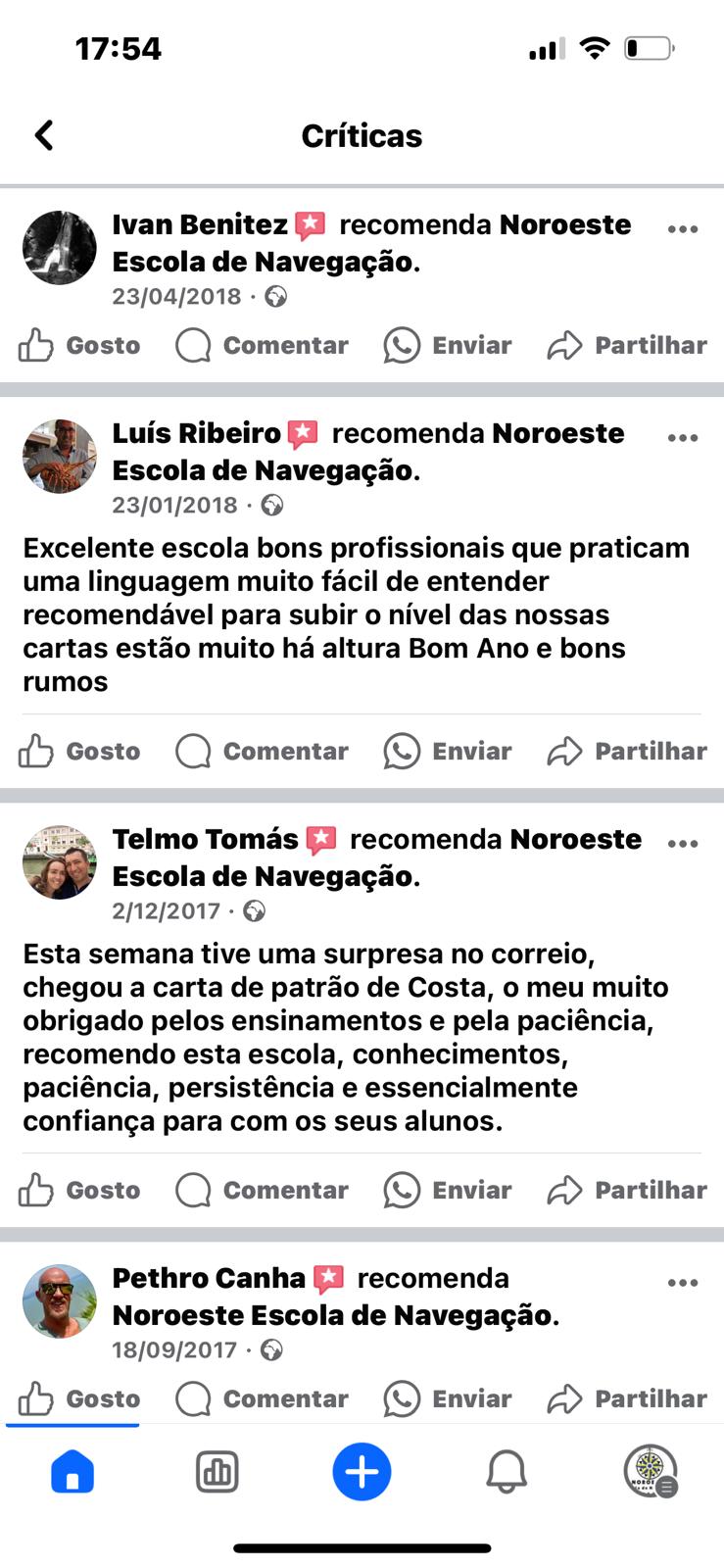Open options menu on Pethro Canha's review
This screenshot has width=724, height=1568.
point(682,1283)
